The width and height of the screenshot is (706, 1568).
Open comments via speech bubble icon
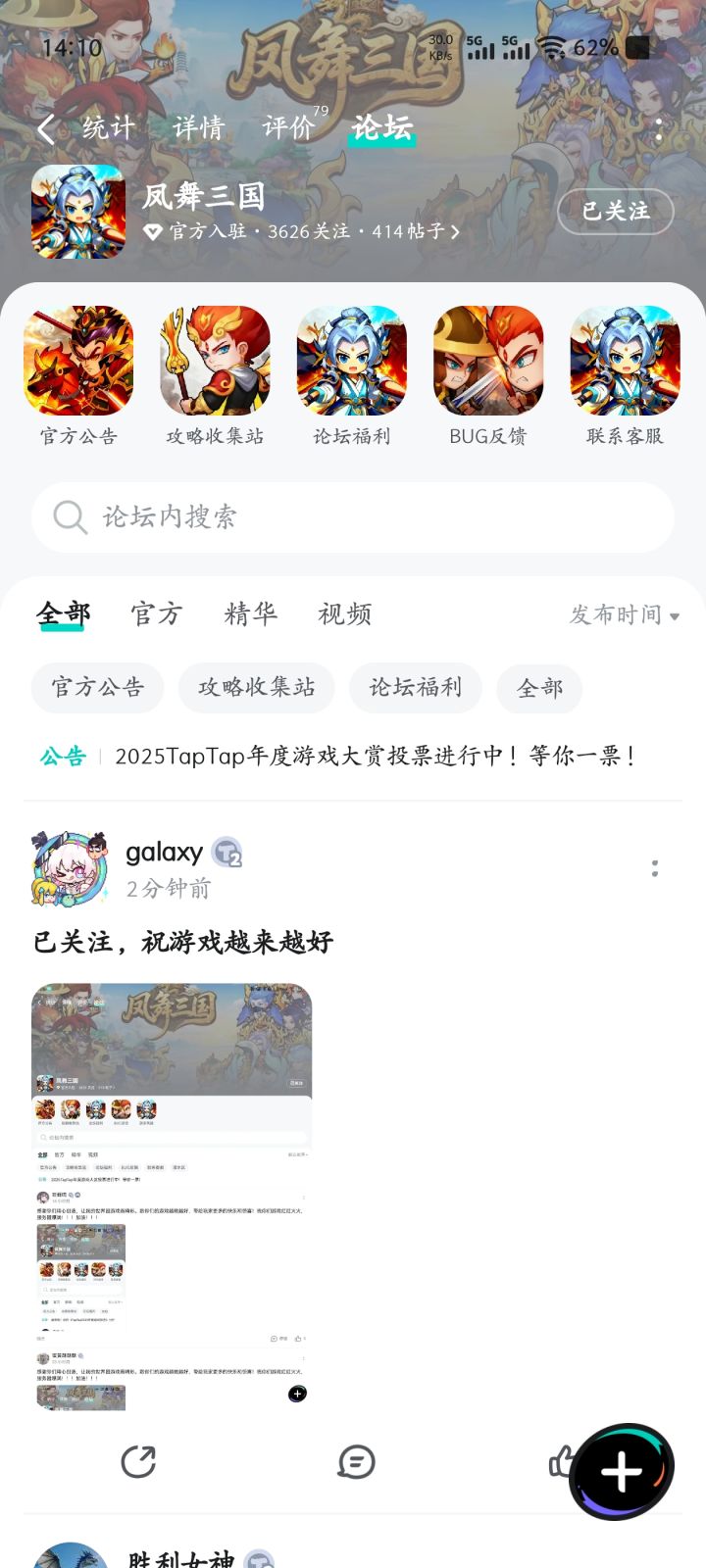pyautogui.click(x=357, y=1461)
